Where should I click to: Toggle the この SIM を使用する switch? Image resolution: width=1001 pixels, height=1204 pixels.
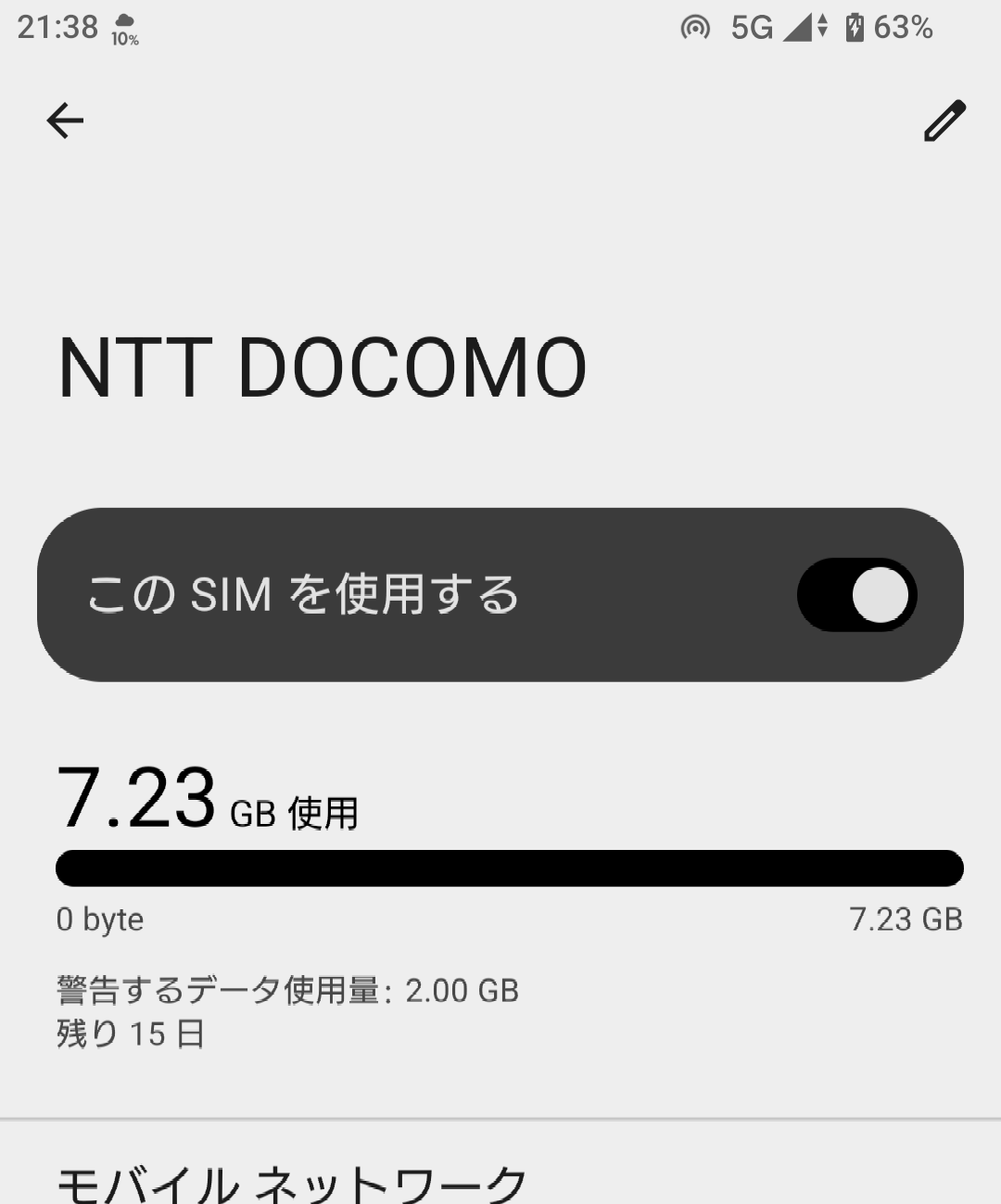(x=856, y=595)
